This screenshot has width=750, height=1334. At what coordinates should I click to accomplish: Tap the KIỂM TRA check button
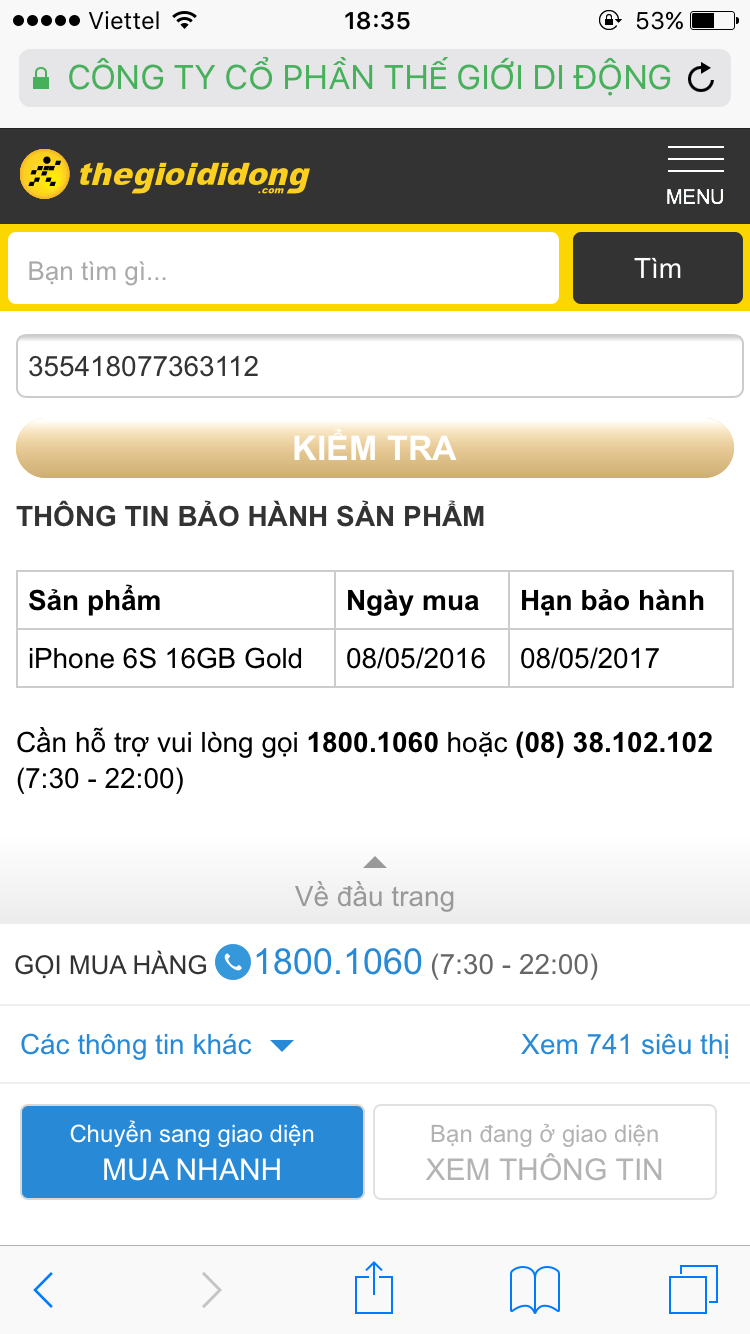pos(375,448)
